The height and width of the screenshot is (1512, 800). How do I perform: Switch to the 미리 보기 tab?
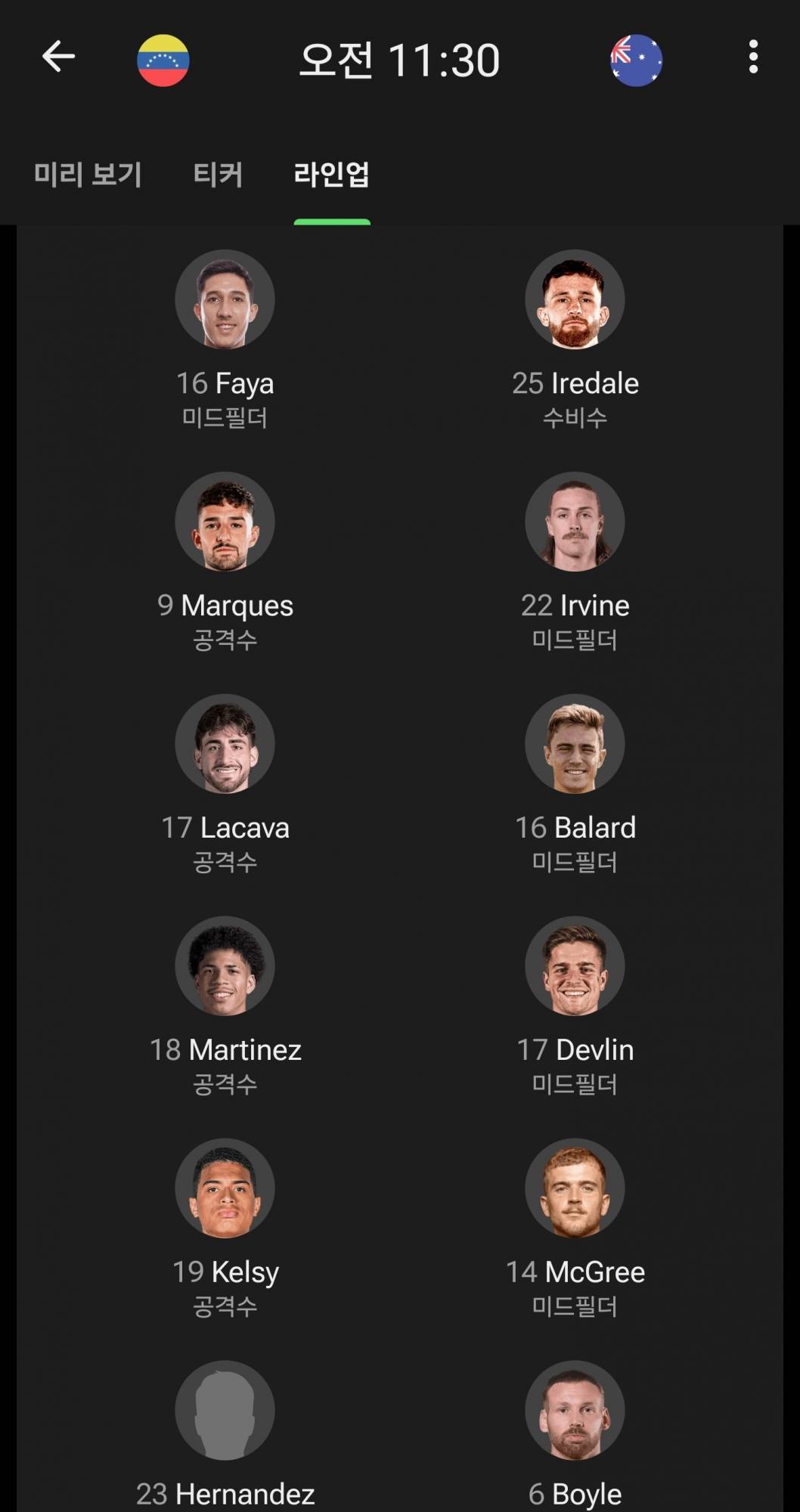[x=88, y=175]
